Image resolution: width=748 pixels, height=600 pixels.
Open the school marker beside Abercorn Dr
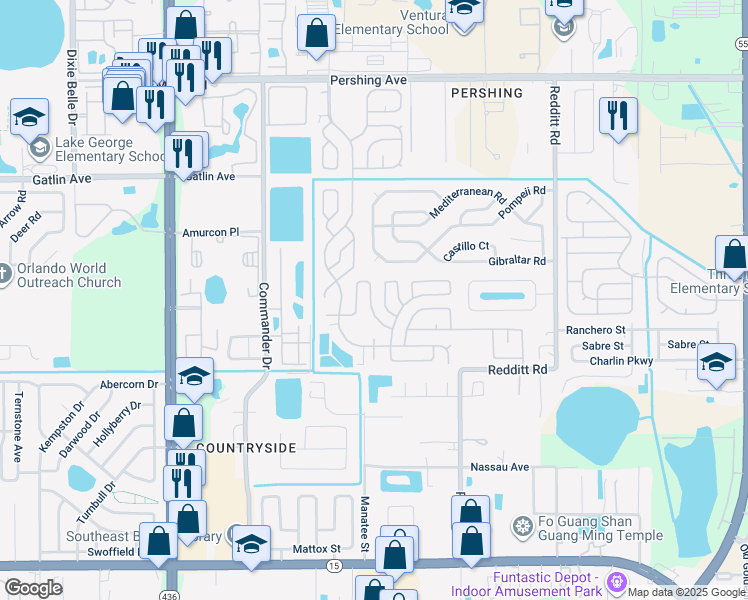click(x=195, y=376)
